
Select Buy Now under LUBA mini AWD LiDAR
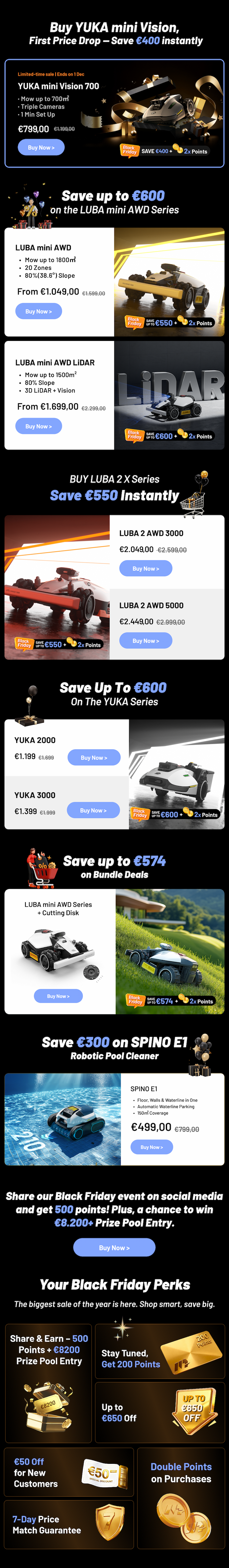pos(38,426)
